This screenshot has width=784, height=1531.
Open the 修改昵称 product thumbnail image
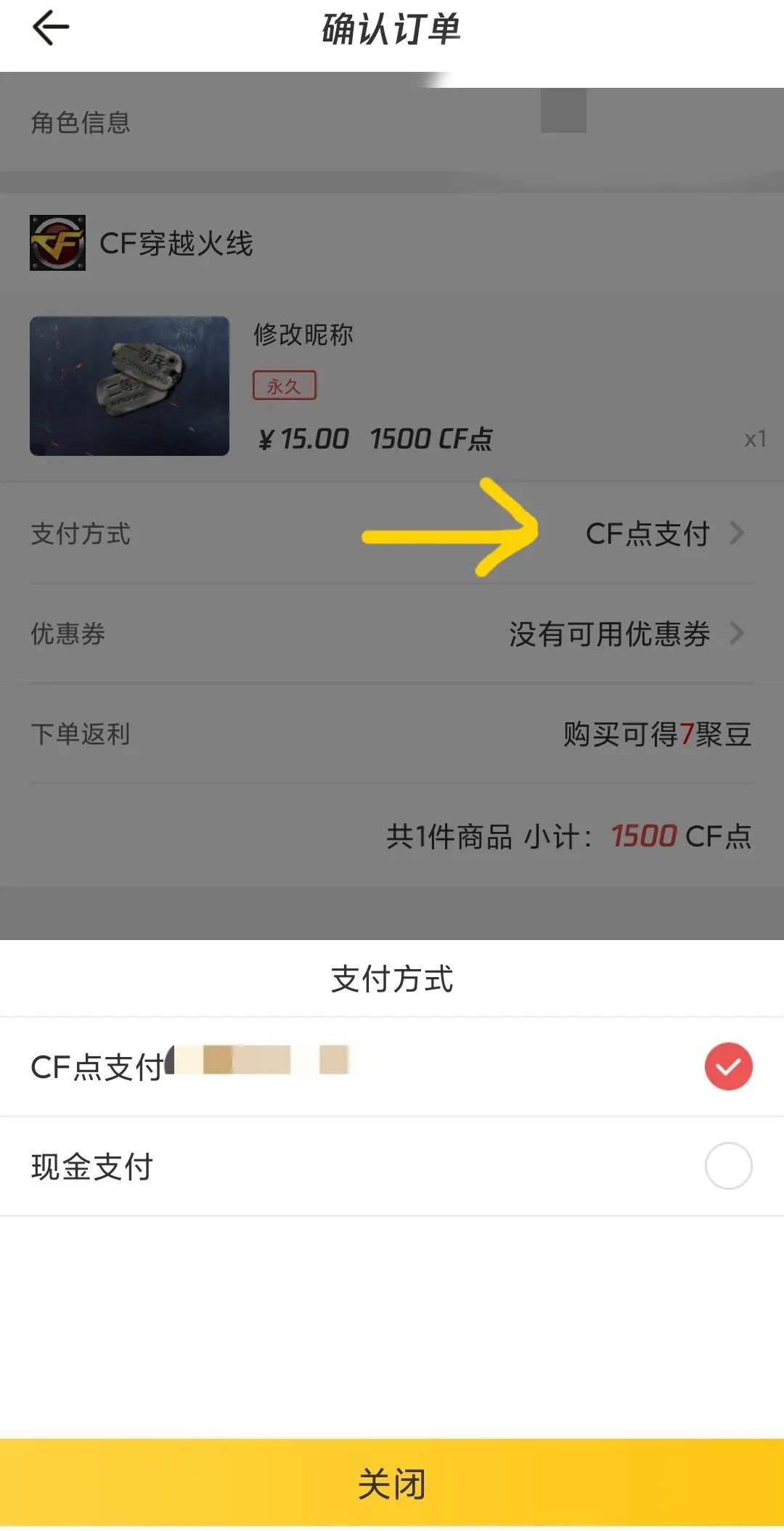pyautogui.click(x=129, y=385)
